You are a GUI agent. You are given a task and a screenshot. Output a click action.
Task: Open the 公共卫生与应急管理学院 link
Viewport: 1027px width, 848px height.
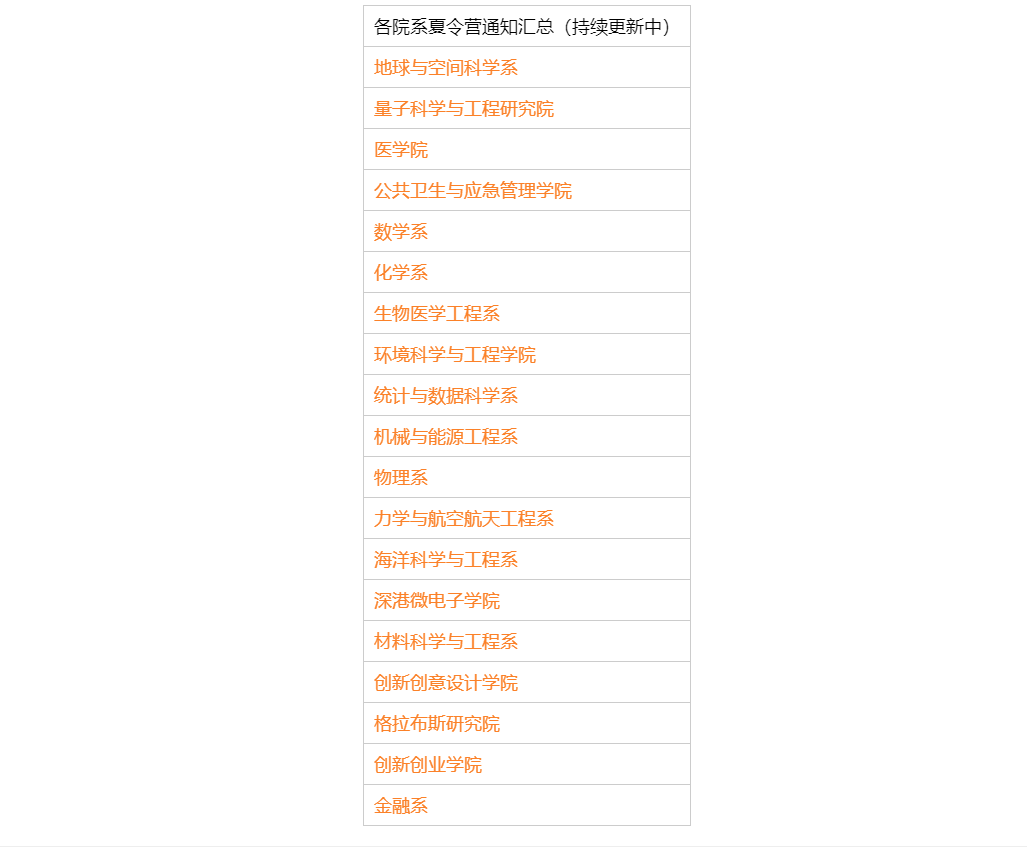pyautogui.click(x=473, y=191)
